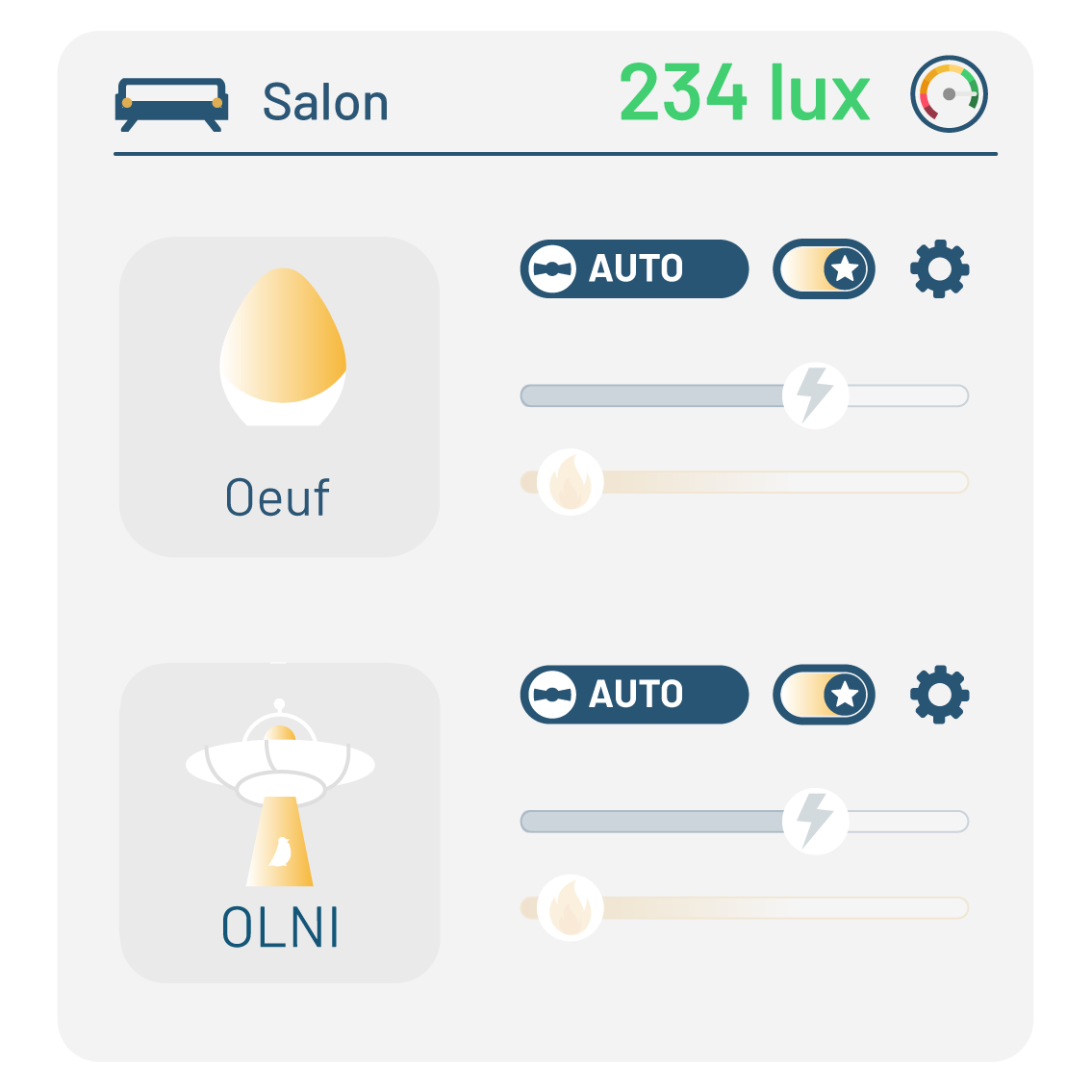
Task: Set Oeuf color temperature slider
Action: 571,482
